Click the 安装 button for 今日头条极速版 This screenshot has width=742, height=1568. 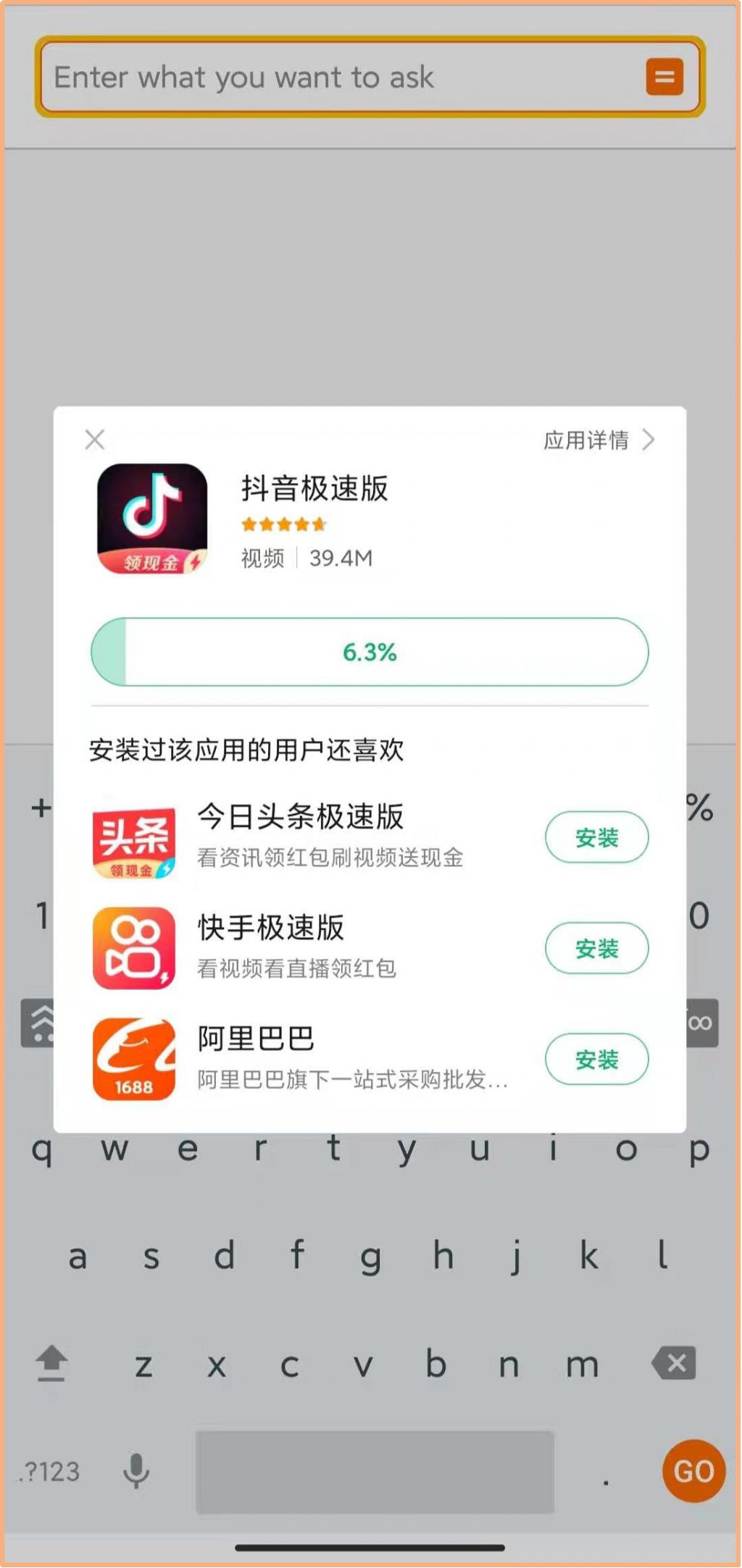tap(596, 837)
